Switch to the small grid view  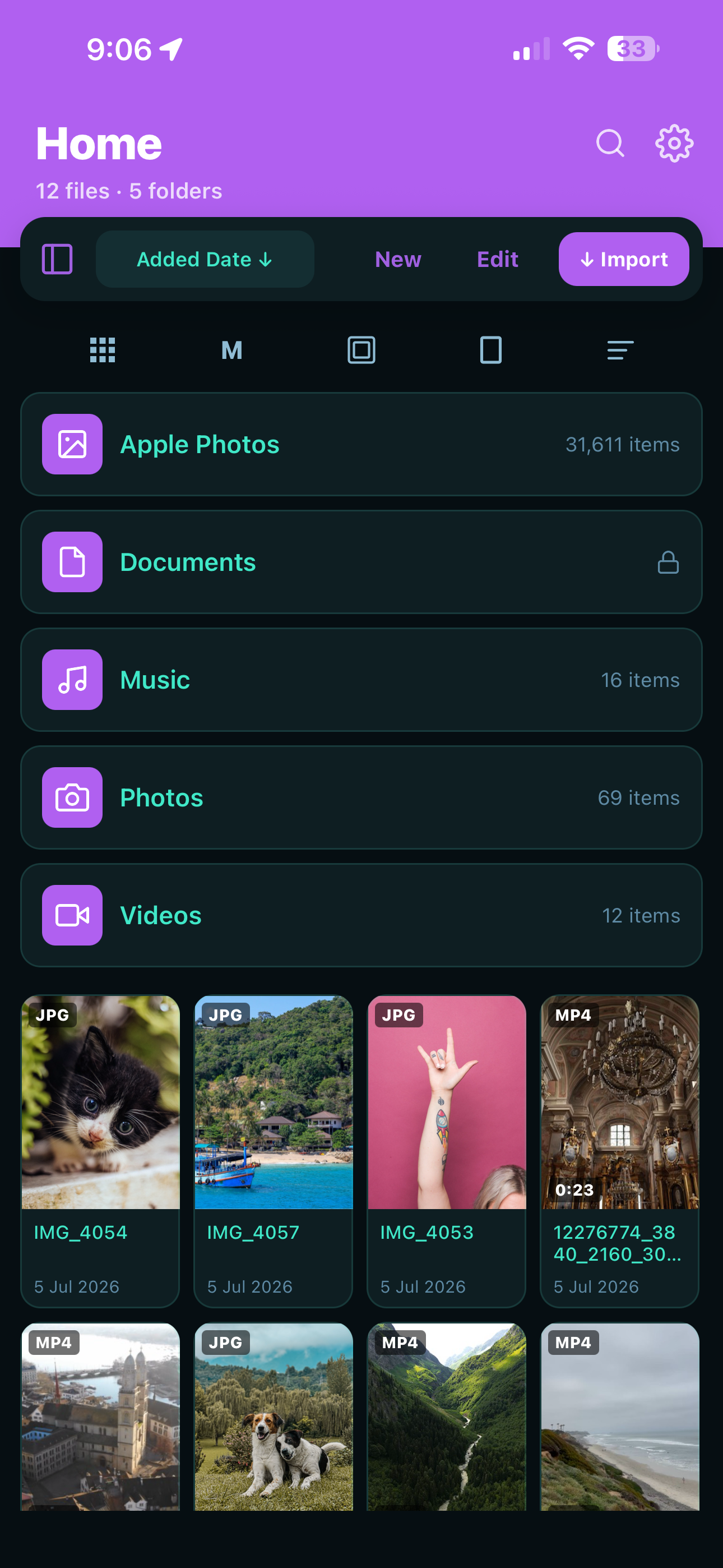tap(102, 350)
